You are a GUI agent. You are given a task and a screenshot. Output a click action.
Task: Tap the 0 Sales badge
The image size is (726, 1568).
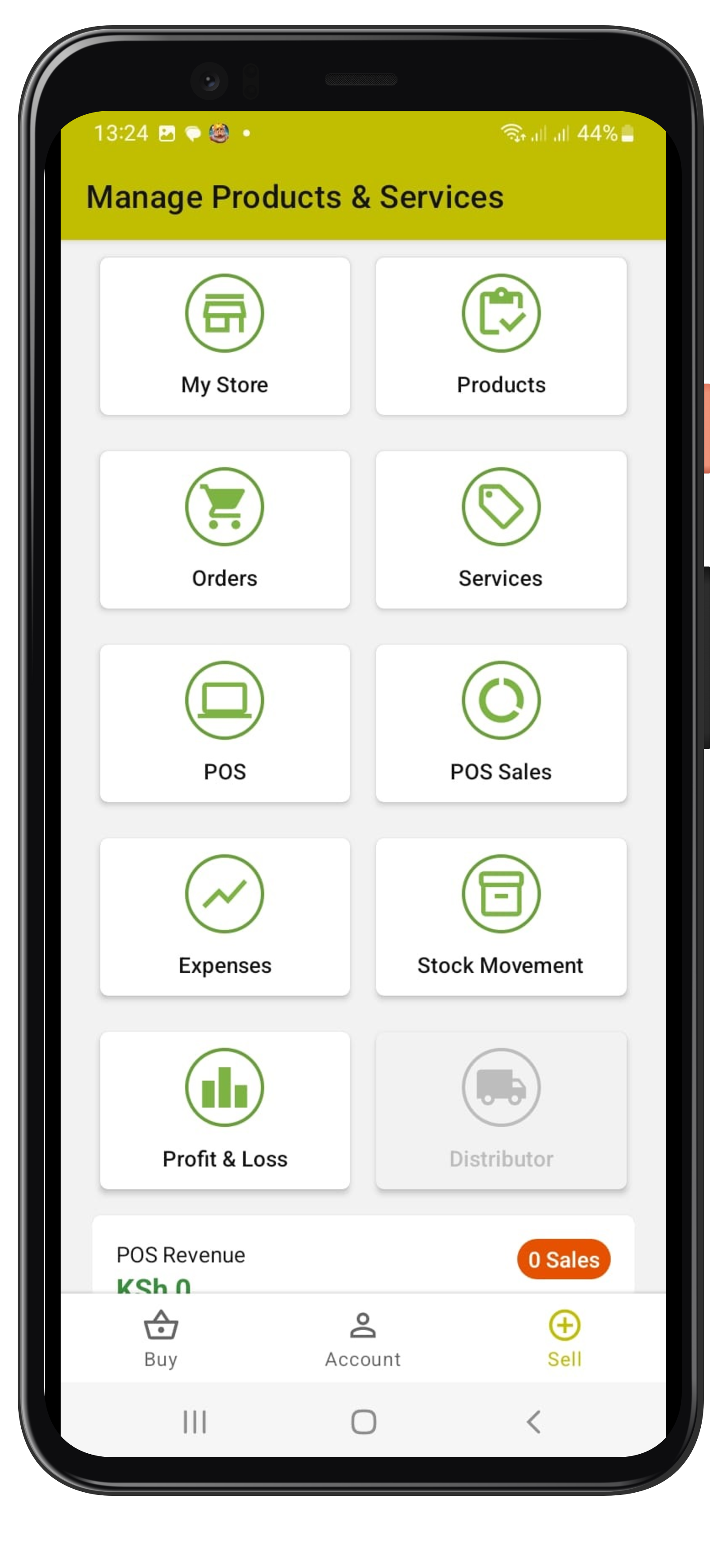564,1259
